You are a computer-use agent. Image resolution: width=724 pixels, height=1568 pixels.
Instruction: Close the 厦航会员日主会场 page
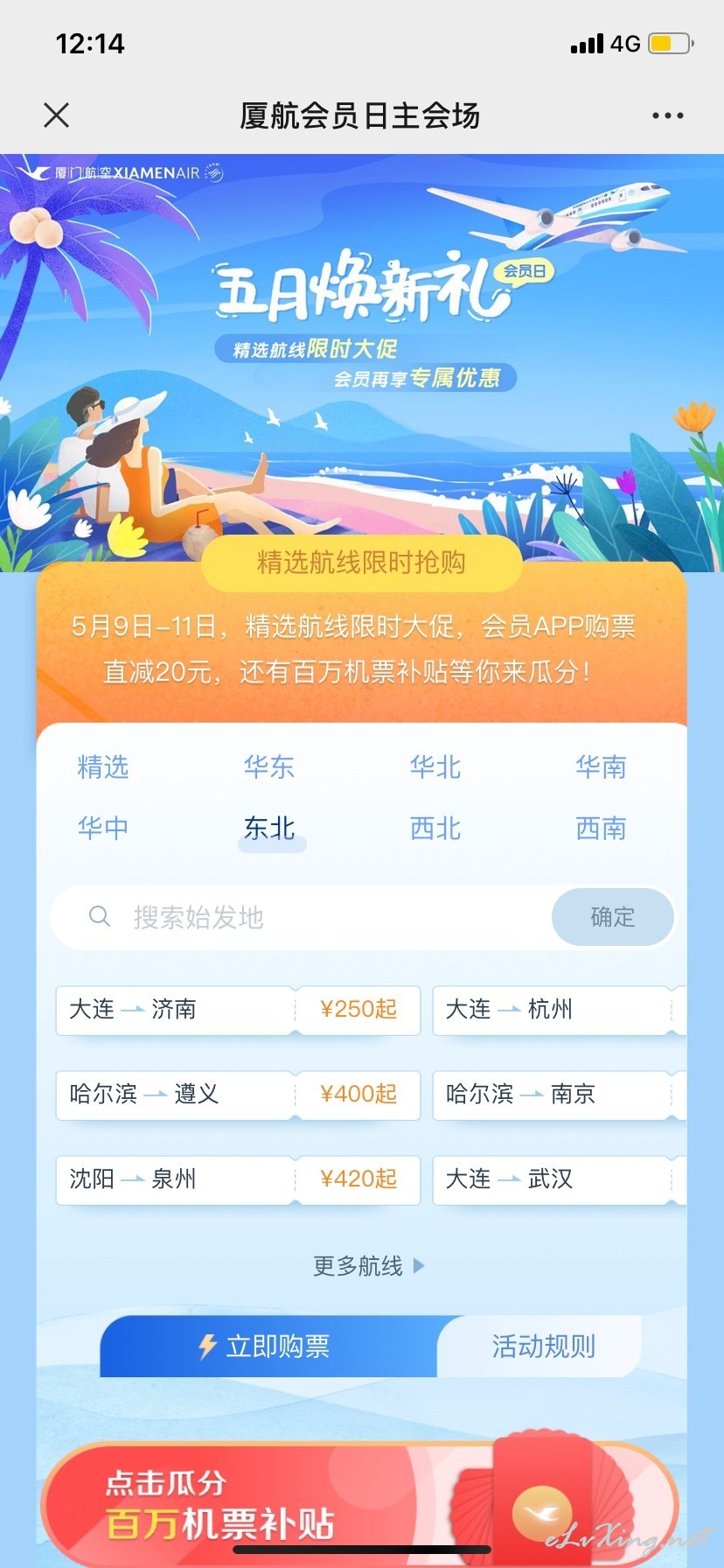(x=57, y=115)
